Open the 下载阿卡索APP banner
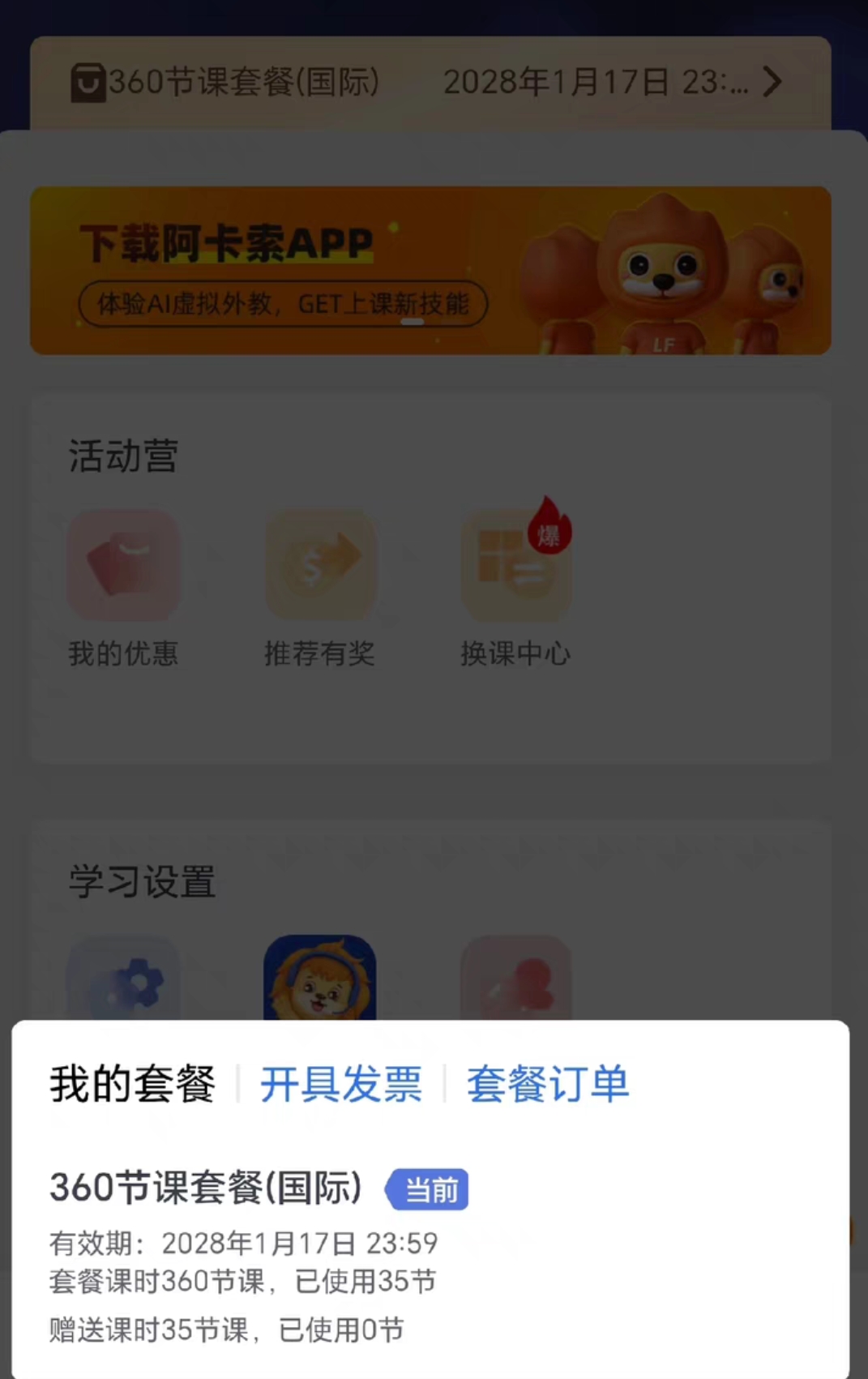The height and width of the screenshot is (1379, 868). pos(430,271)
